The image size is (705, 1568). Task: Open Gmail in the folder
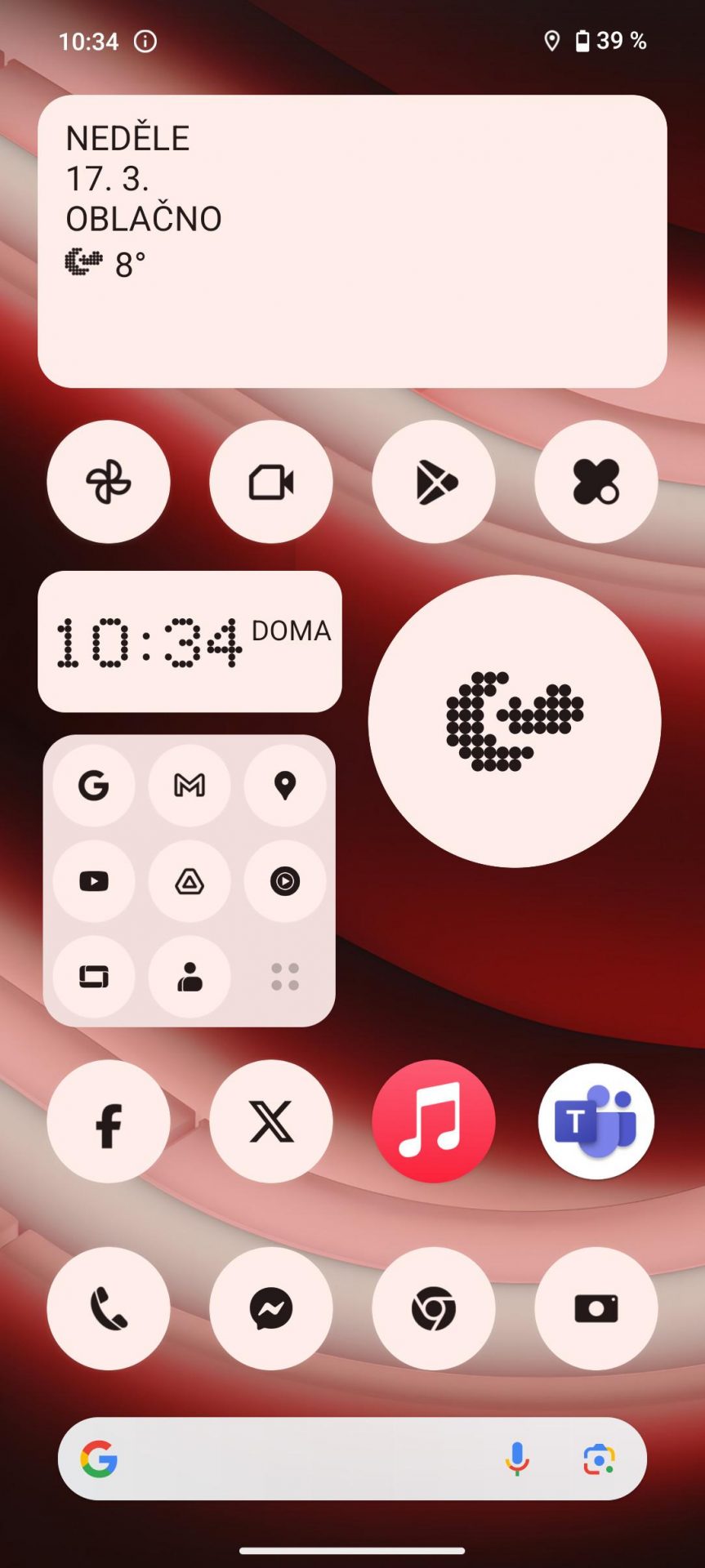(x=190, y=786)
